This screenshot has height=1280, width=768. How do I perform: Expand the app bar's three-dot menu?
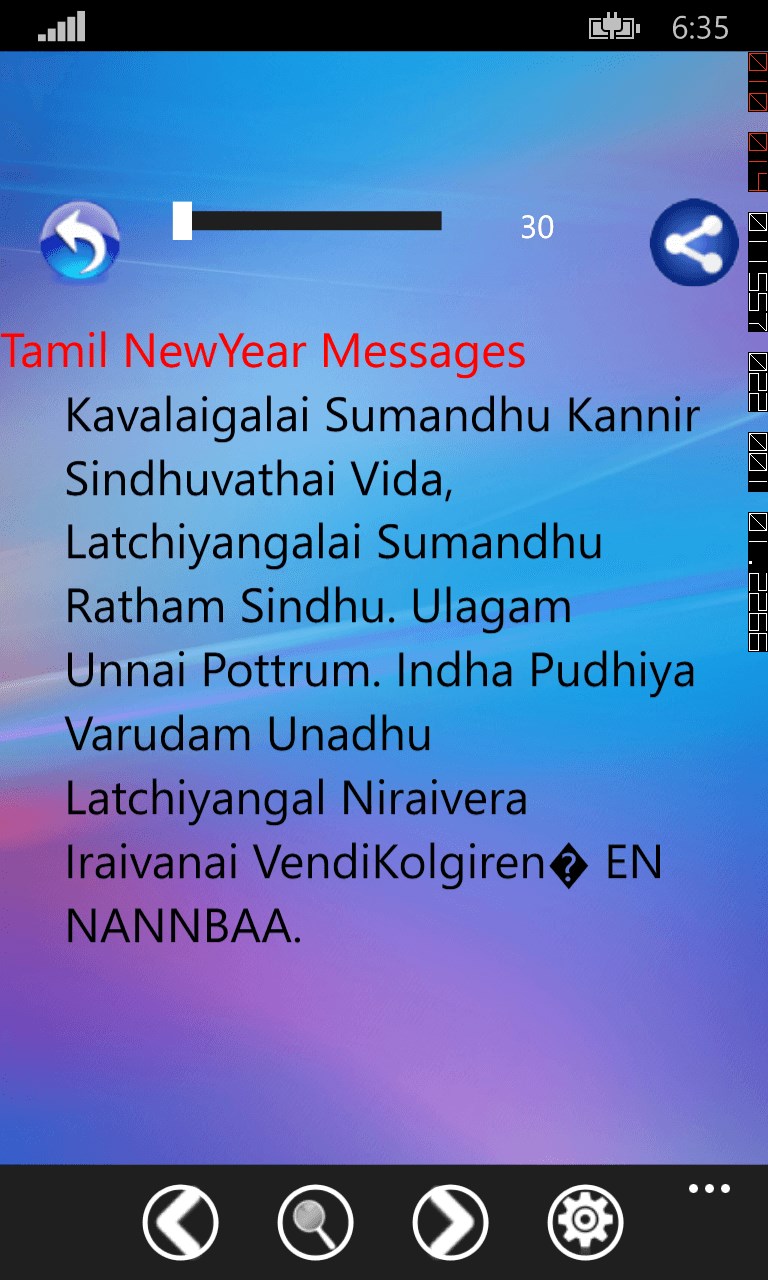click(709, 1189)
